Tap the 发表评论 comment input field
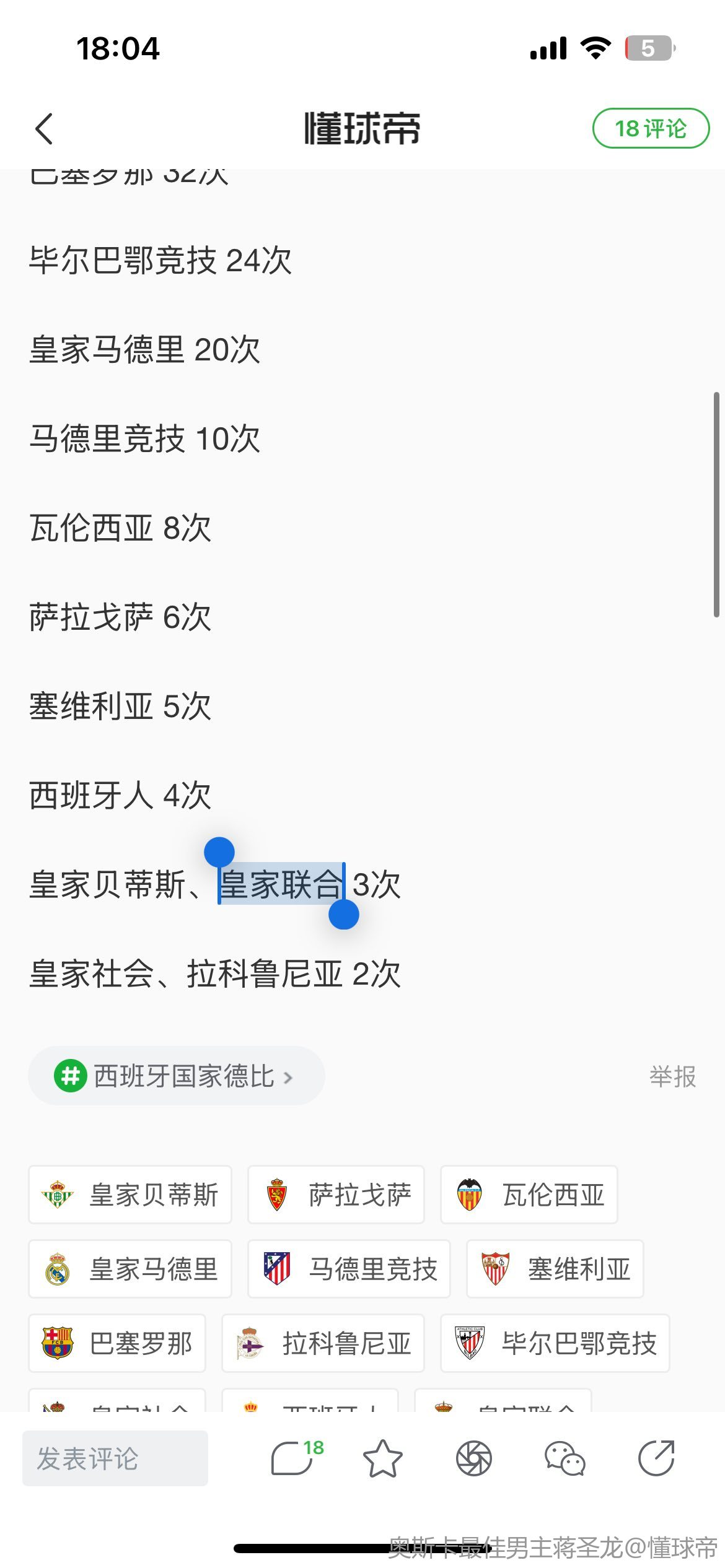The width and height of the screenshot is (725, 1568). point(115,1458)
